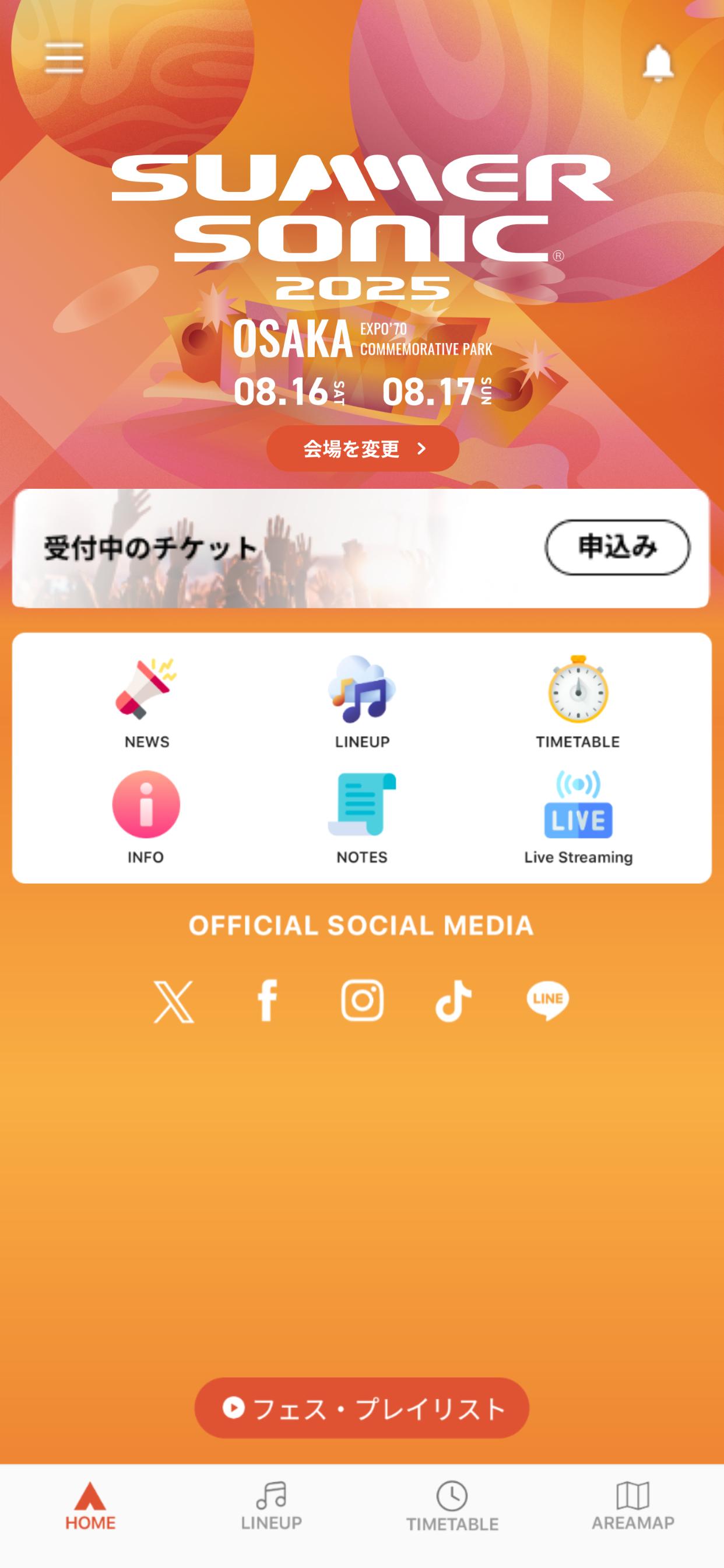Open the hamburger menu
This screenshot has height=1568, width=724.
(64, 58)
